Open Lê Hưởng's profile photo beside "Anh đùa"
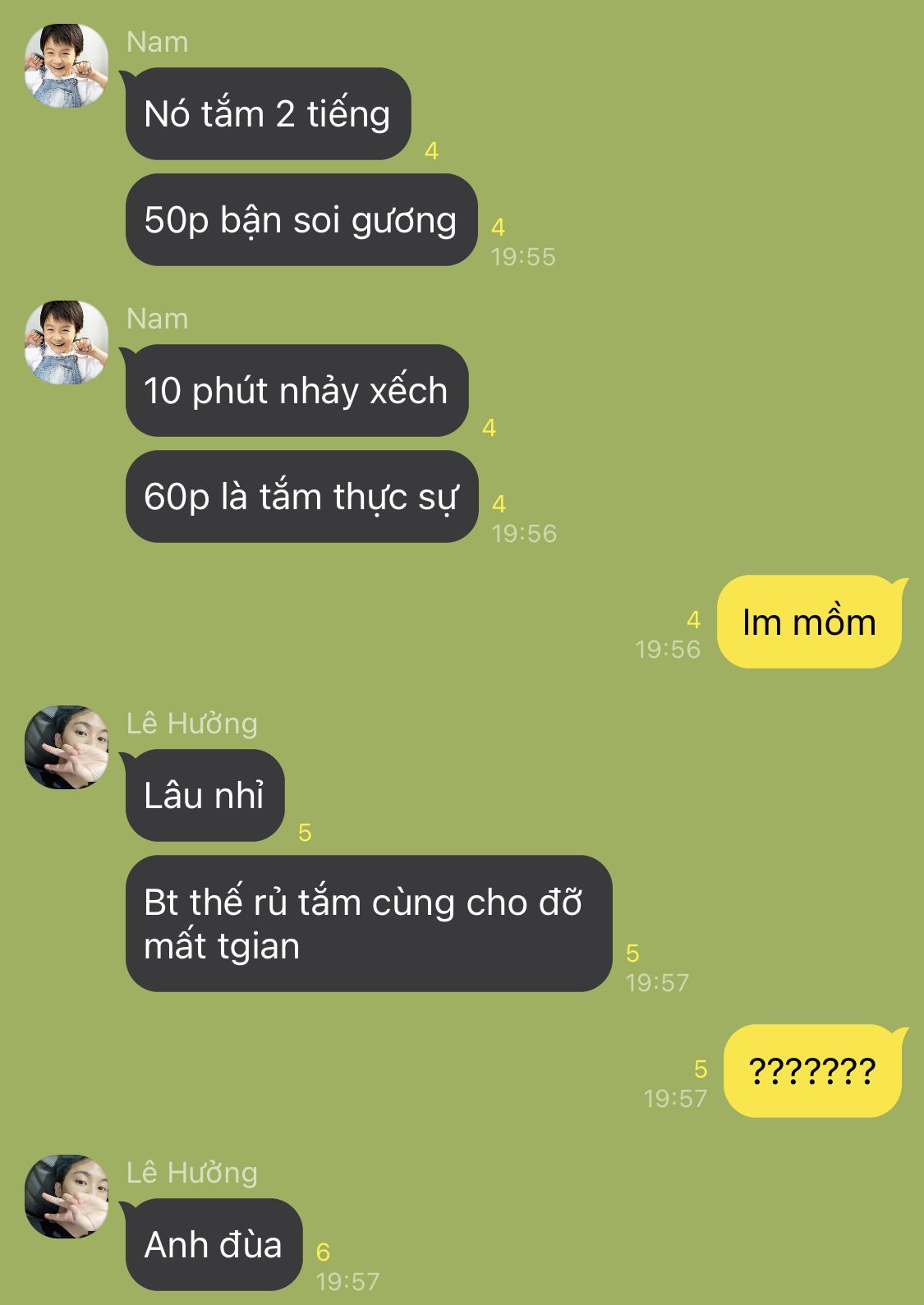This screenshot has width=924, height=1305. (67, 1197)
